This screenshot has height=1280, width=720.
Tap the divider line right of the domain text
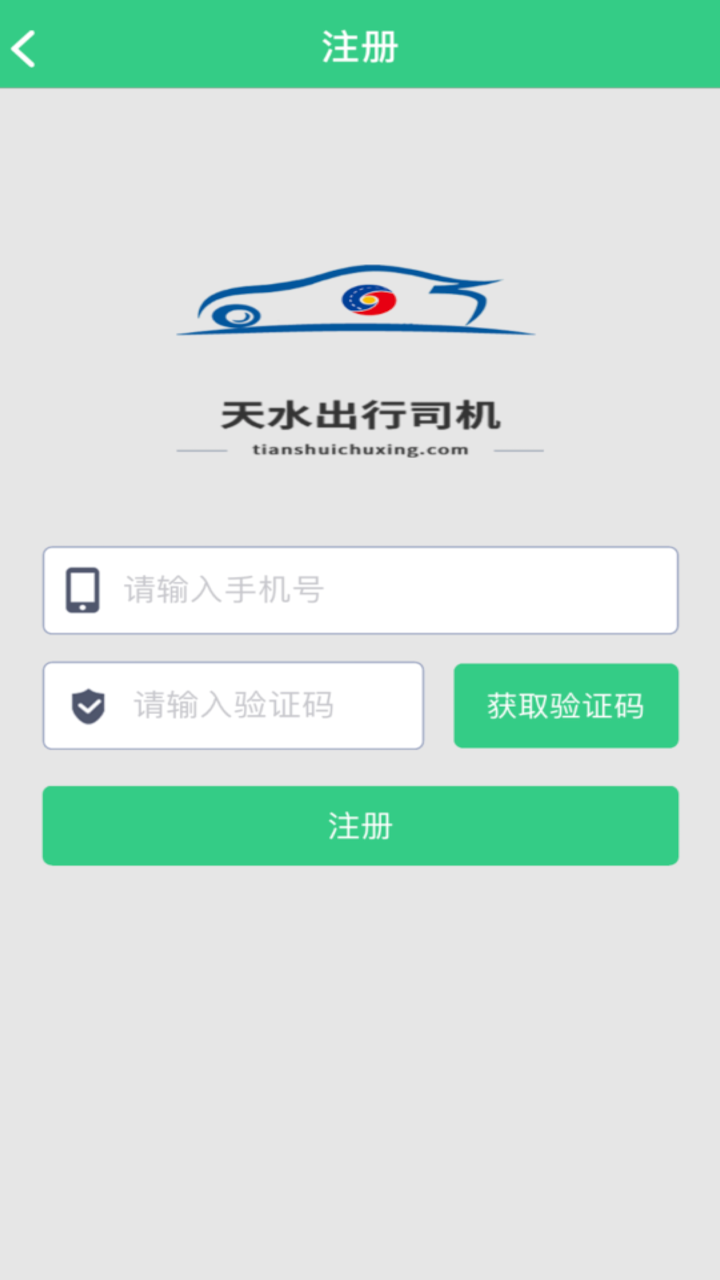coord(521,450)
